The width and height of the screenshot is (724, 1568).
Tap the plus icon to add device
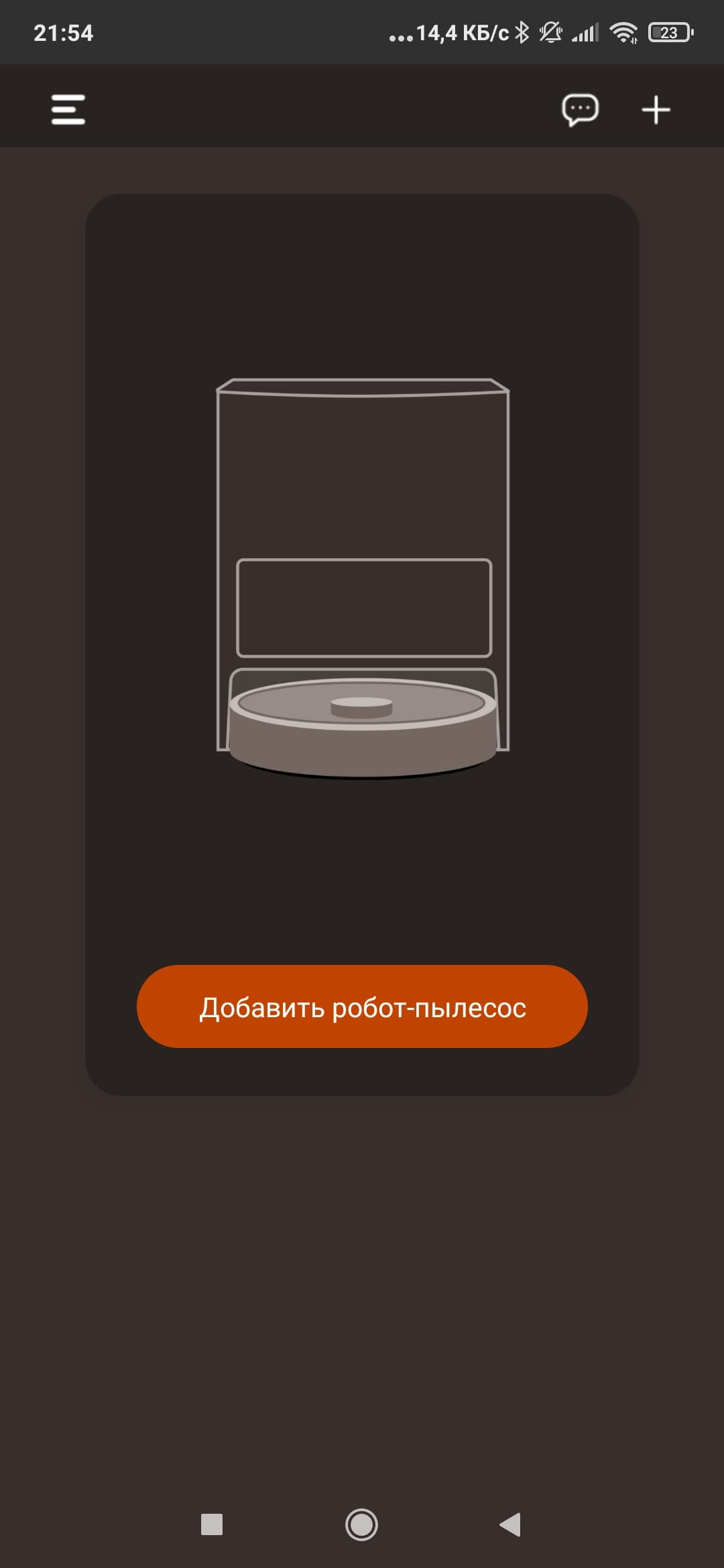tap(656, 110)
